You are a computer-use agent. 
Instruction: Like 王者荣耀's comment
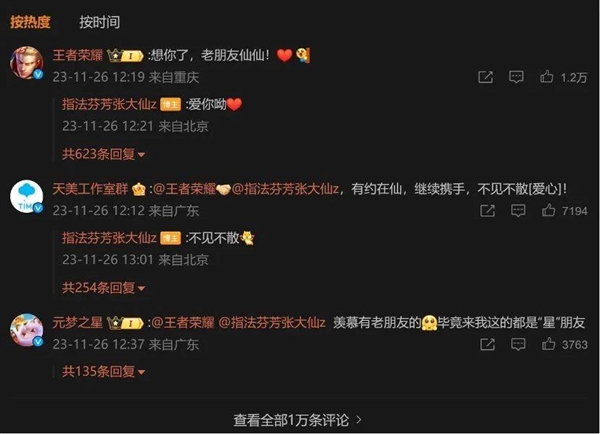(547, 76)
